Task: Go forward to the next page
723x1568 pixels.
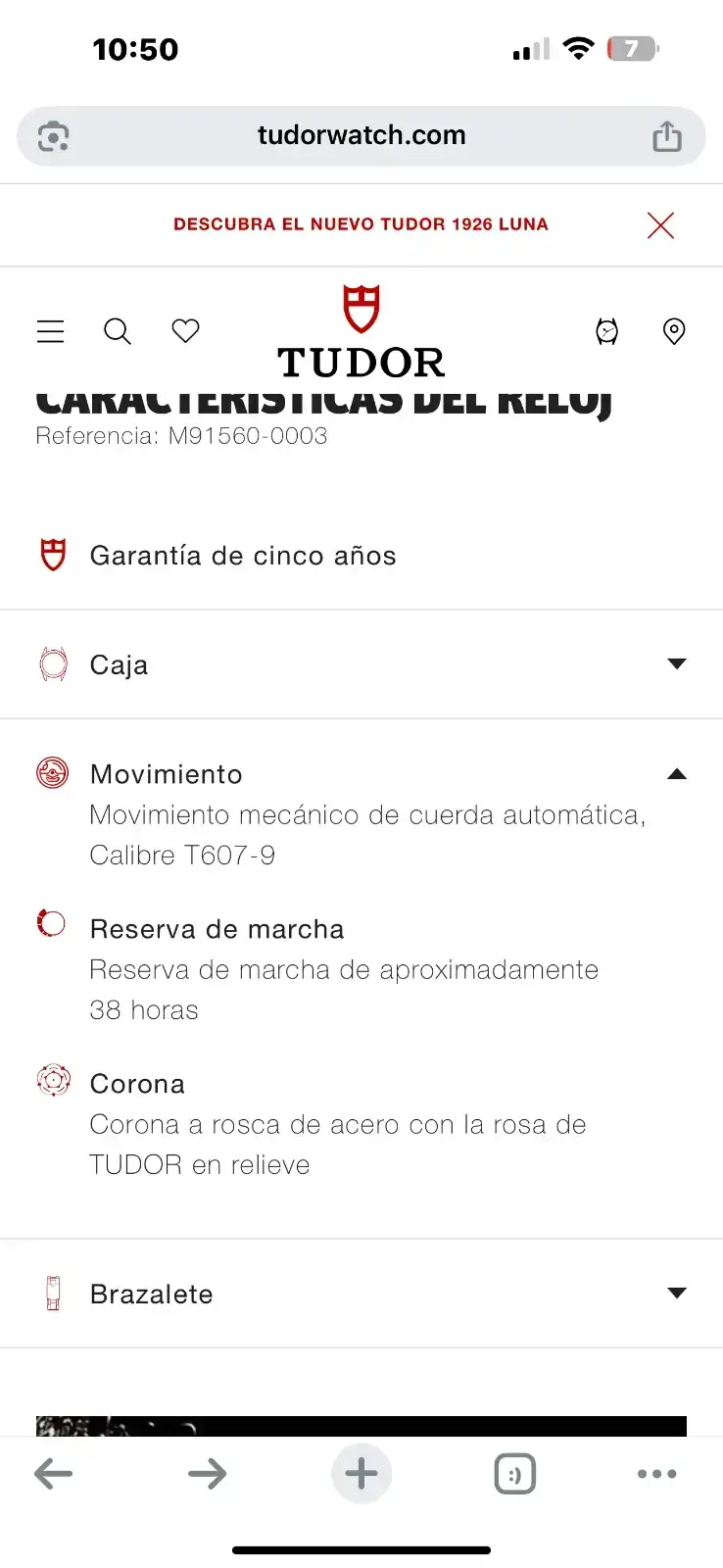Action: 208,1473
